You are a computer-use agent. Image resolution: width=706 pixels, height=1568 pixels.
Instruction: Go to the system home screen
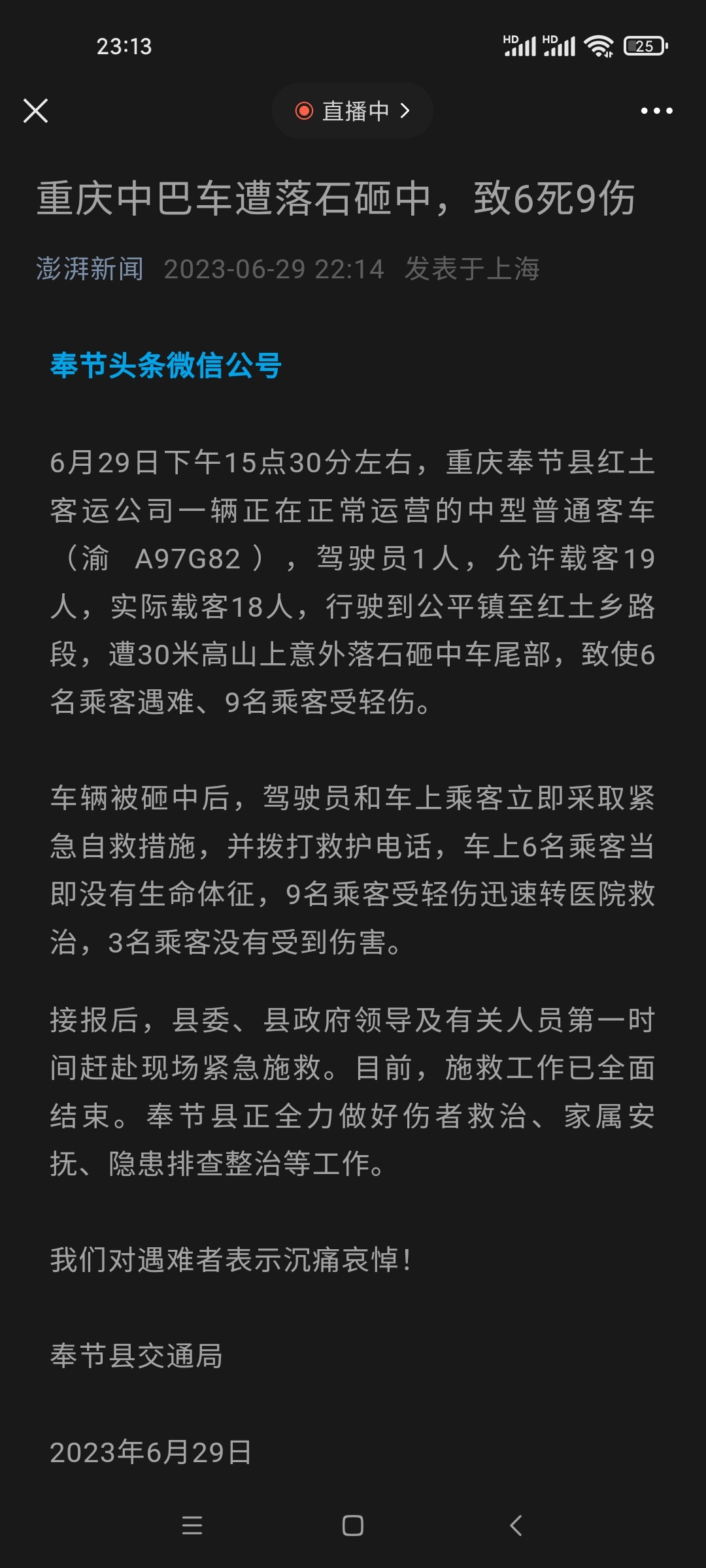pyautogui.click(x=353, y=1526)
